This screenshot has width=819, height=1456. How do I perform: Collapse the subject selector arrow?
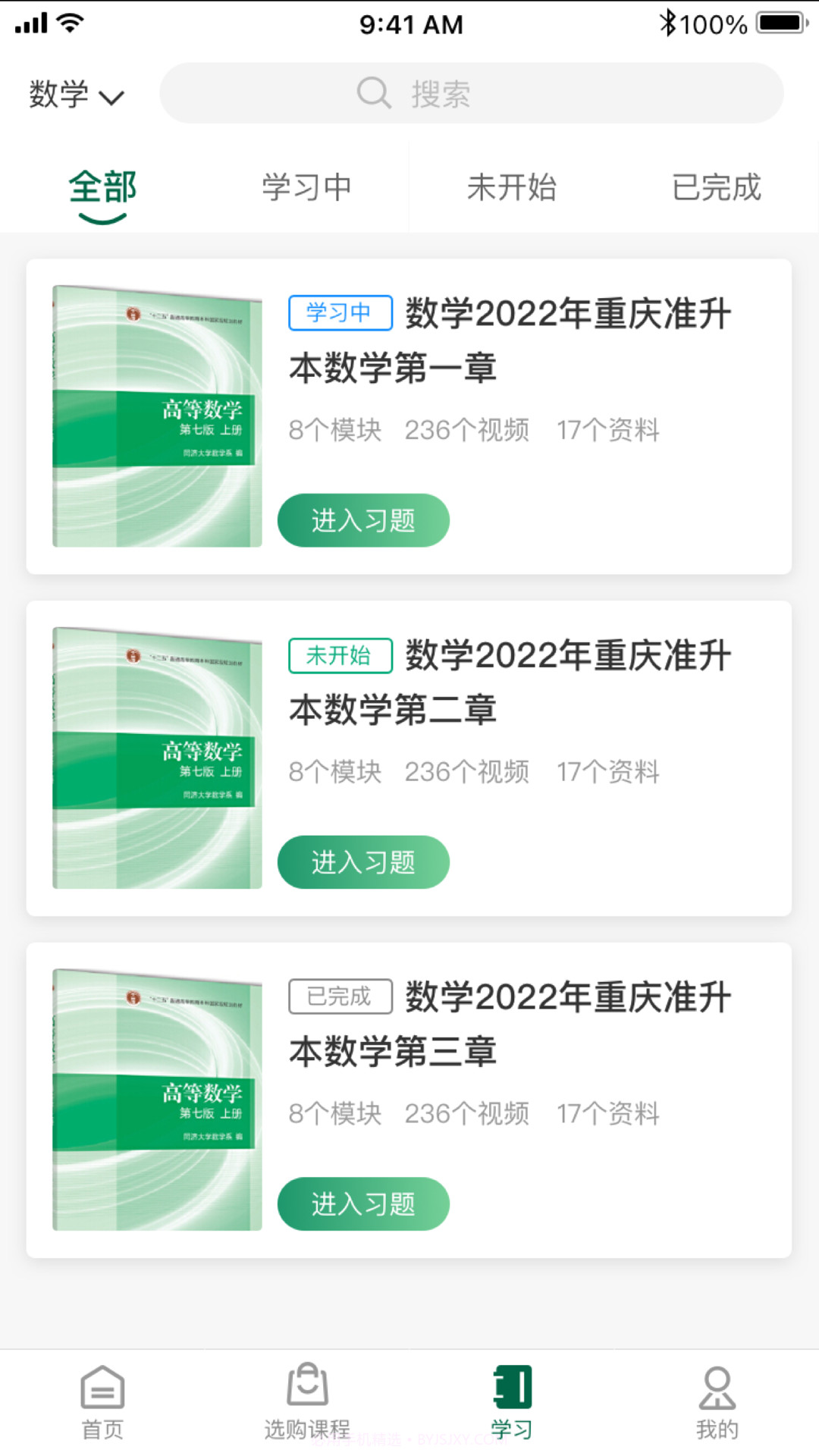click(111, 97)
